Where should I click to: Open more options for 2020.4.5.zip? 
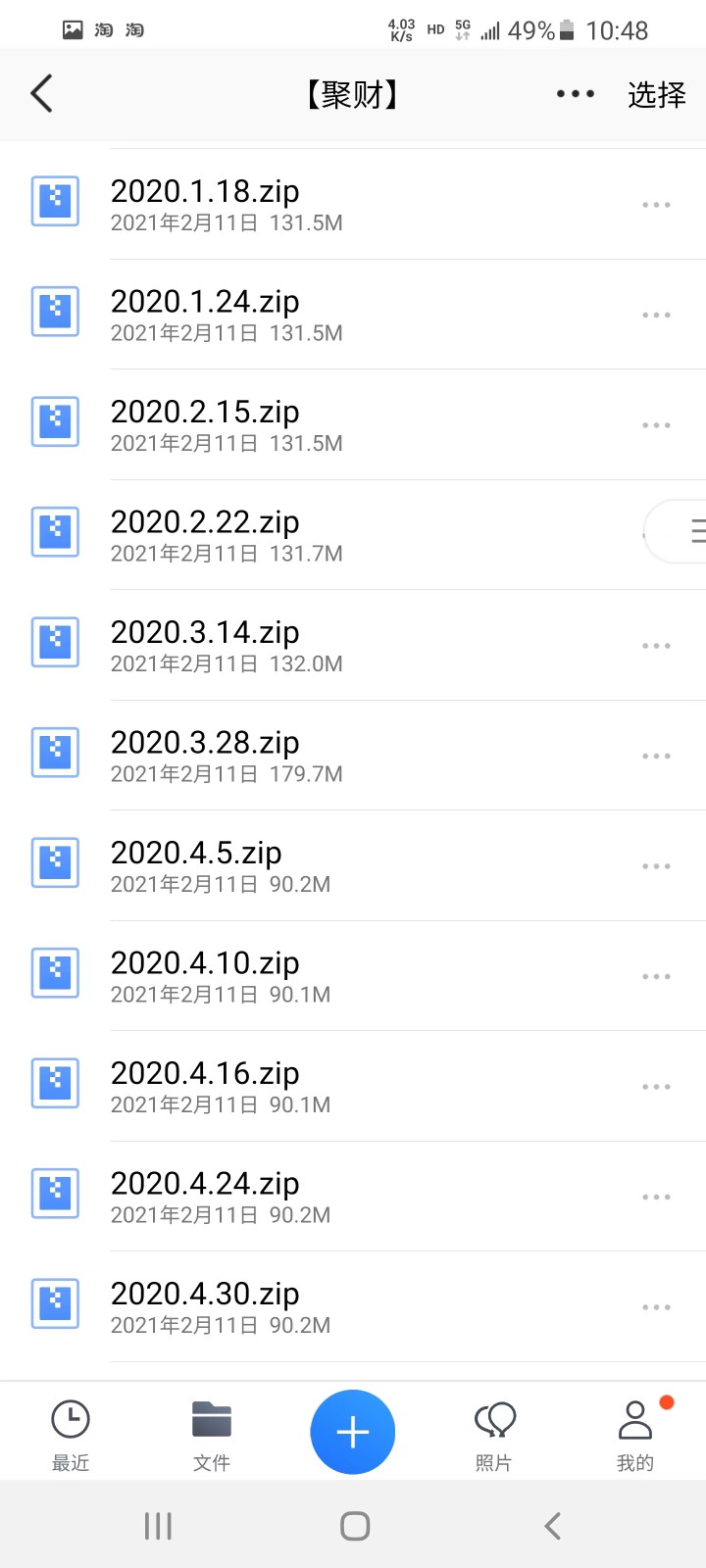655,866
